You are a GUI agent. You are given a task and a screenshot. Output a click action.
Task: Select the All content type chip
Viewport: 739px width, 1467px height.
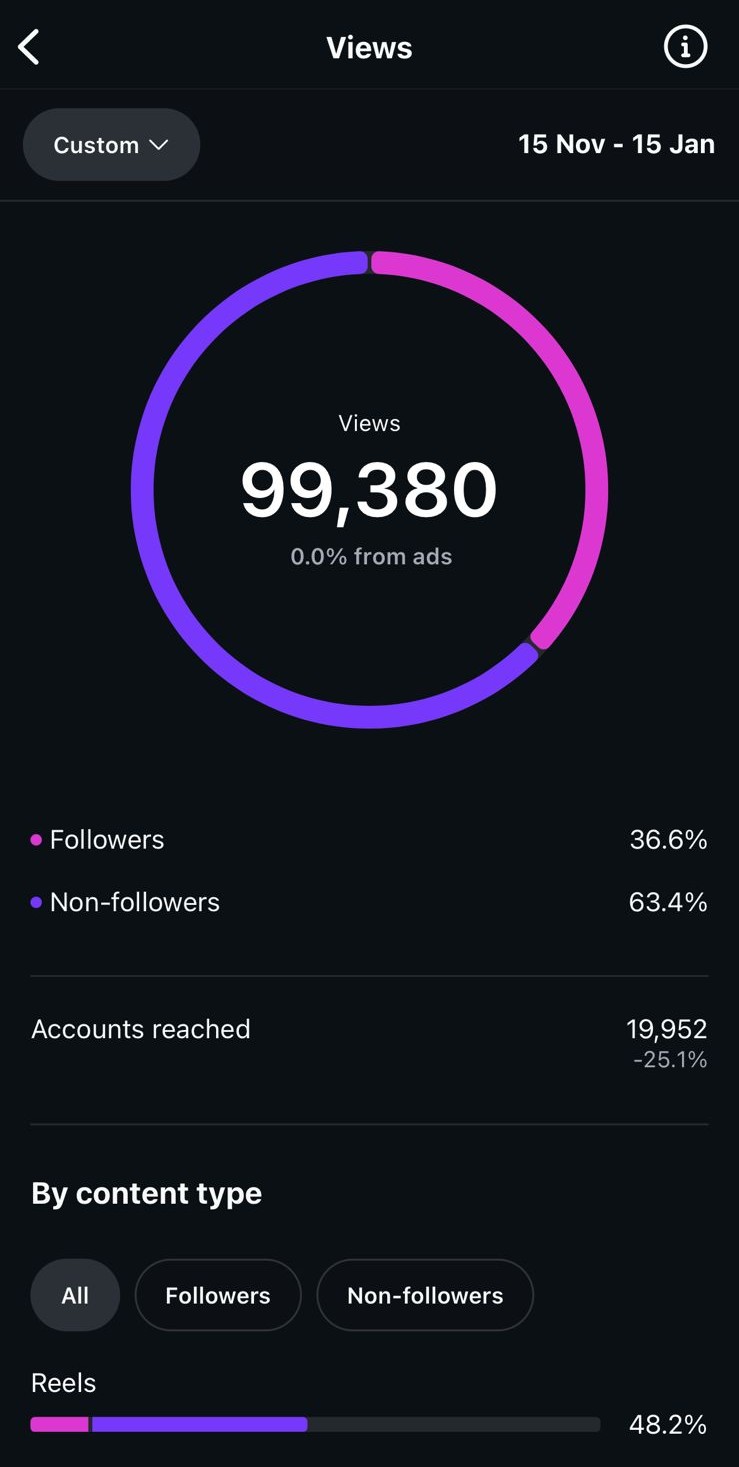(75, 1295)
